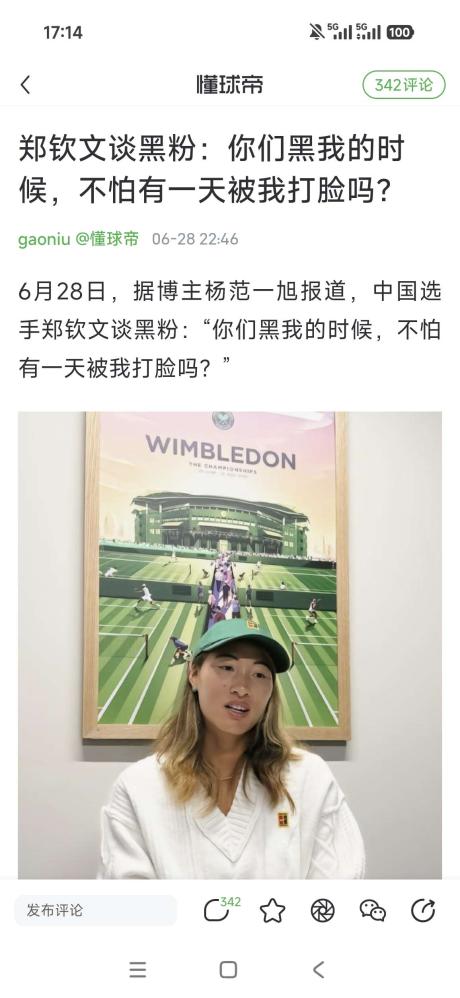View the 342 comments via bubble icon
The image size is (460, 998).
220,910
